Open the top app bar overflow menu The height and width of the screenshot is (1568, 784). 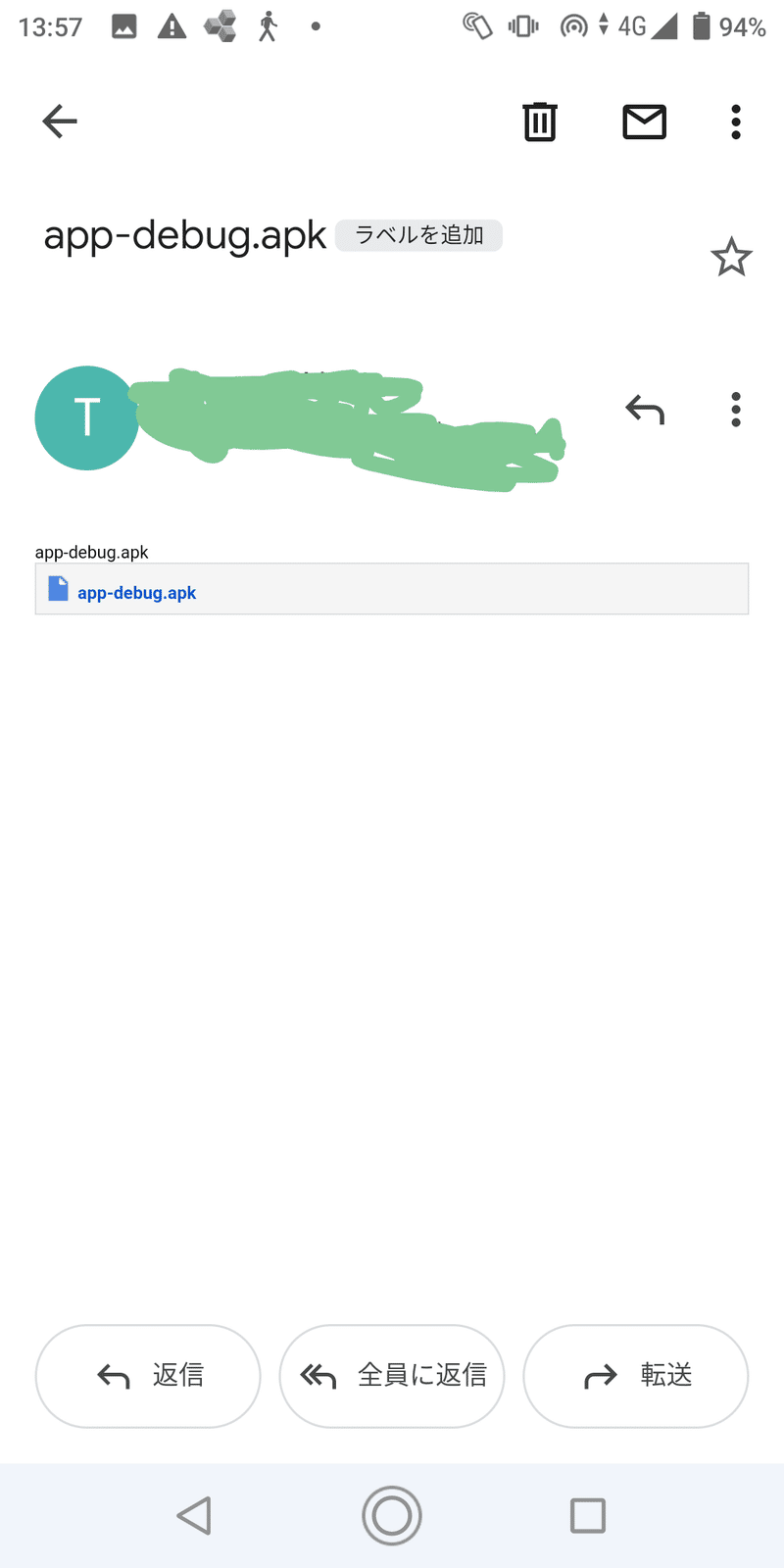coord(736,122)
